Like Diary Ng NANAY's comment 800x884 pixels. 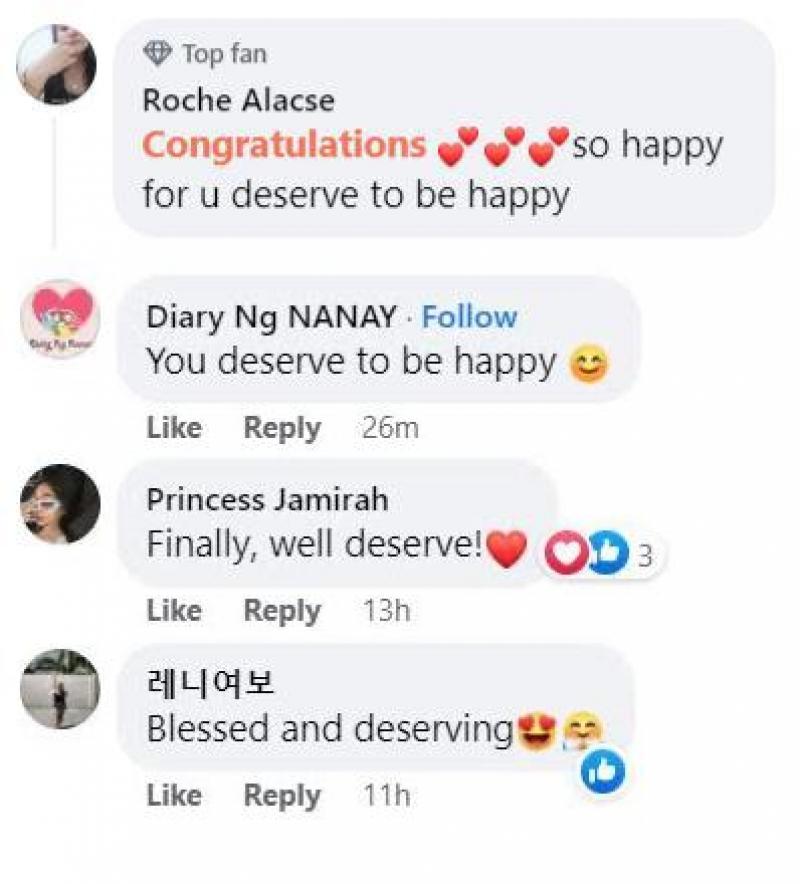tap(174, 428)
